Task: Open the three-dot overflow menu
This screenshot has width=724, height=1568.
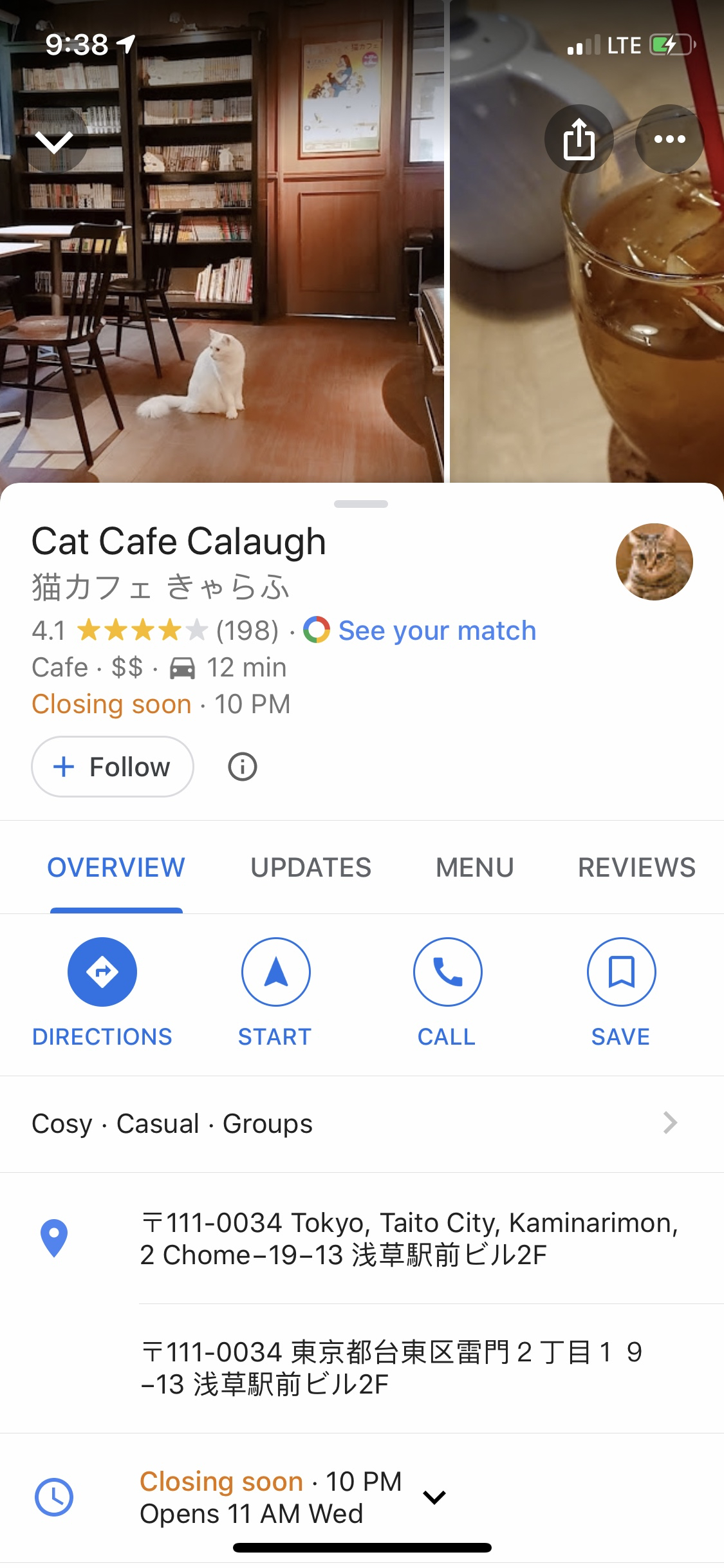Action: 669,139
